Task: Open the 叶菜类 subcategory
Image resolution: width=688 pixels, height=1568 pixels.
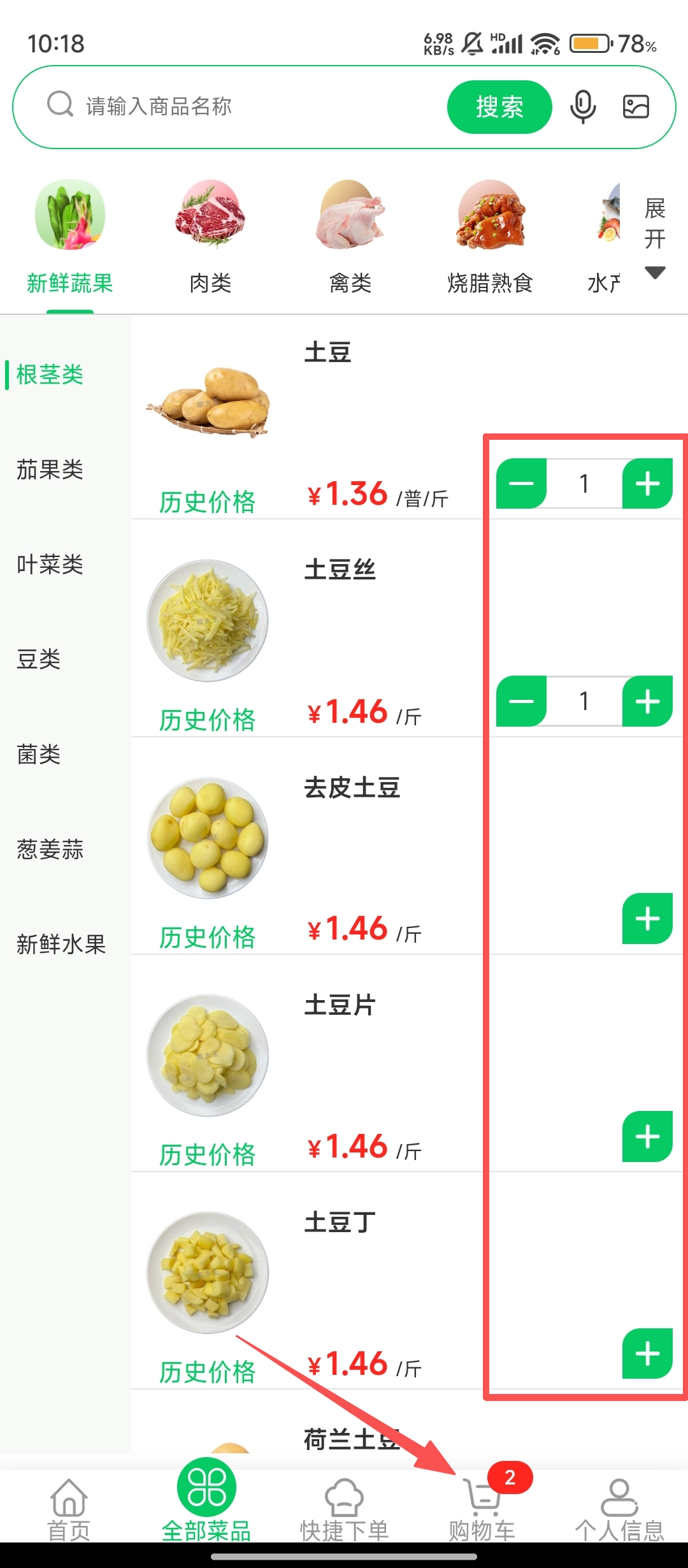Action: [x=50, y=564]
